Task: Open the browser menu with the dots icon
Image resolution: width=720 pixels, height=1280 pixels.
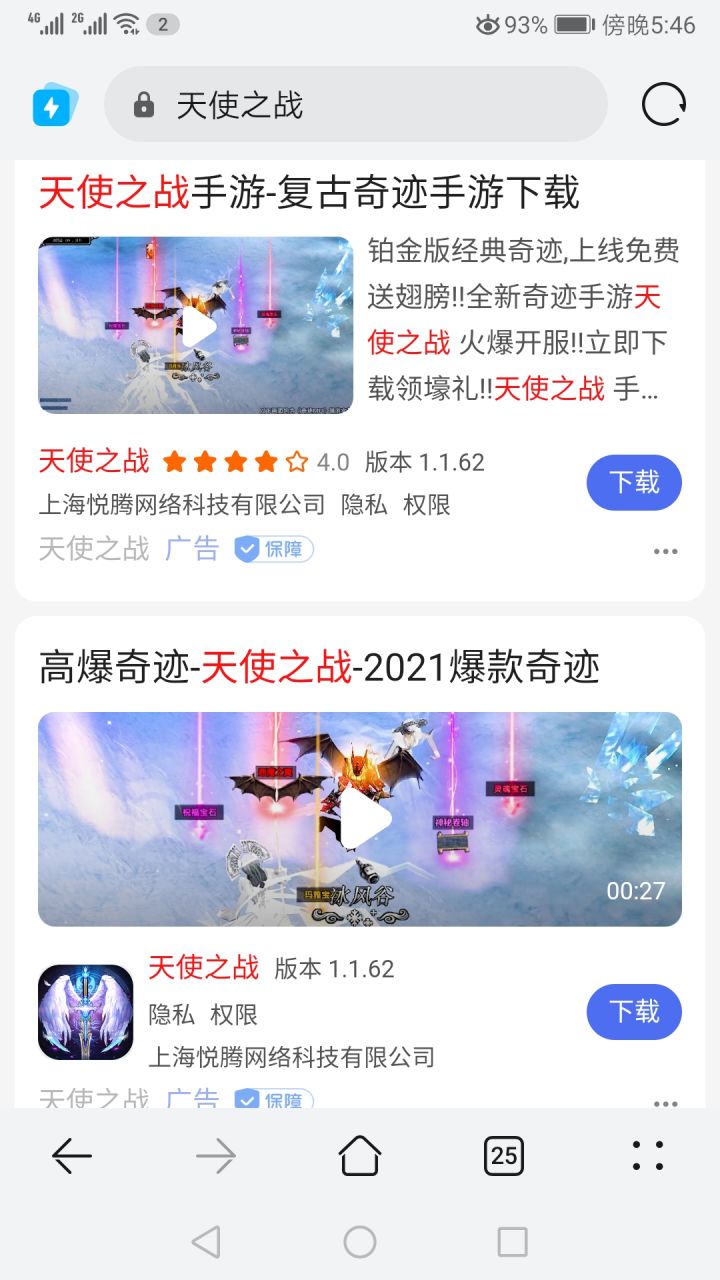Action: (649, 1155)
